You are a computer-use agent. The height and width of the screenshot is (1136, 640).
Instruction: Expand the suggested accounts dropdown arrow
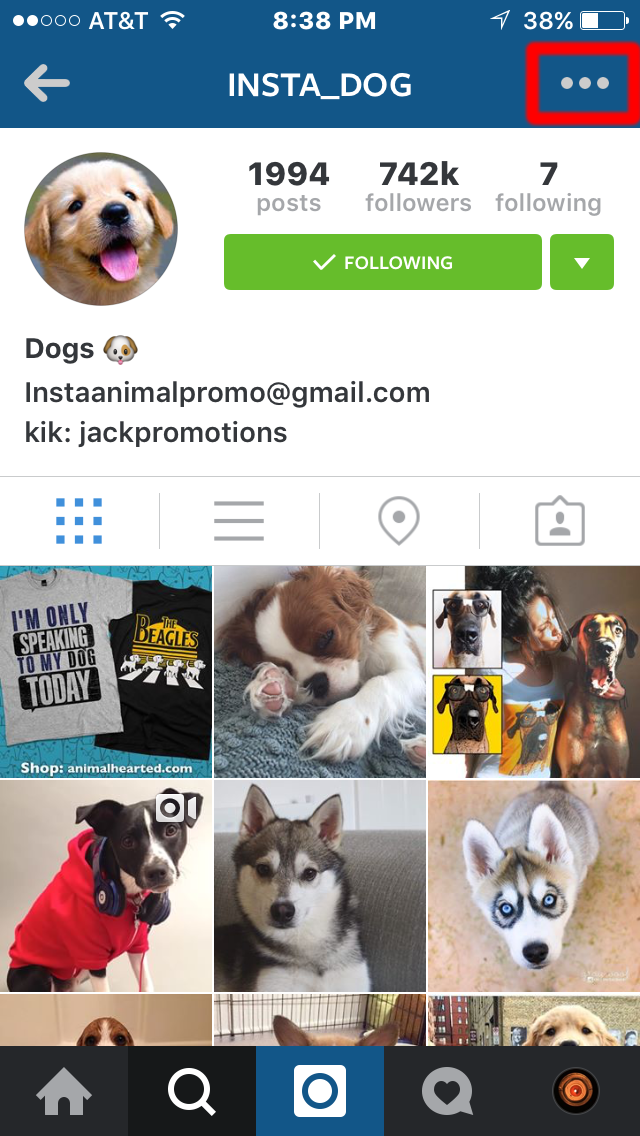pos(582,262)
